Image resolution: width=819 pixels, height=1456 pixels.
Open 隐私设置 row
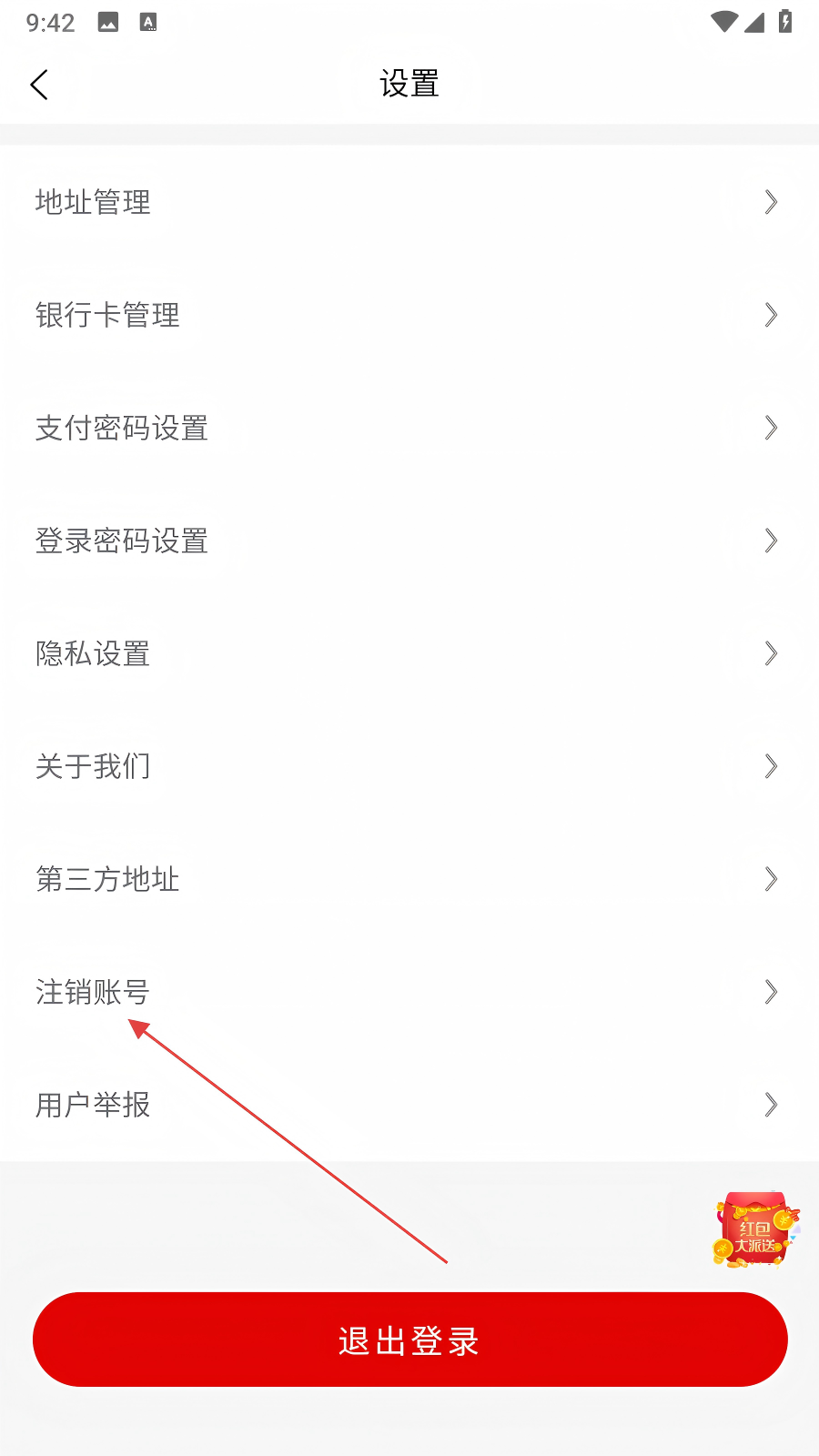click(409, 653)
